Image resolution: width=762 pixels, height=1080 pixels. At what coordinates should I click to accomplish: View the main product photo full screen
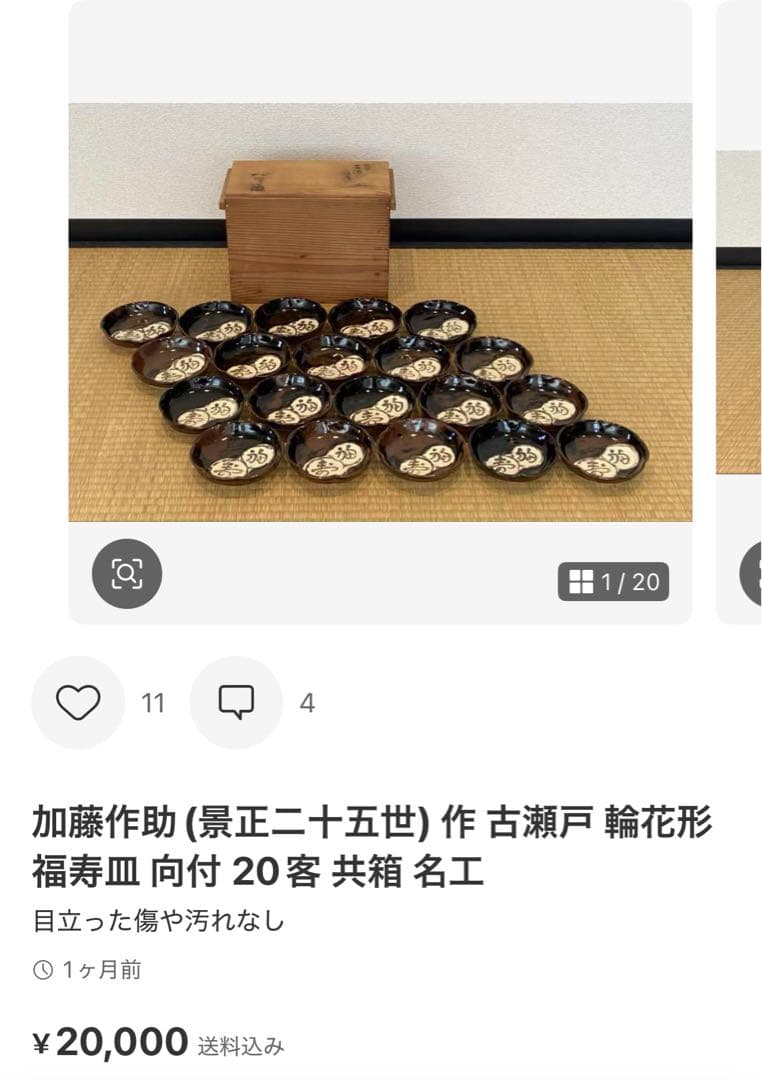coord(380,310)
